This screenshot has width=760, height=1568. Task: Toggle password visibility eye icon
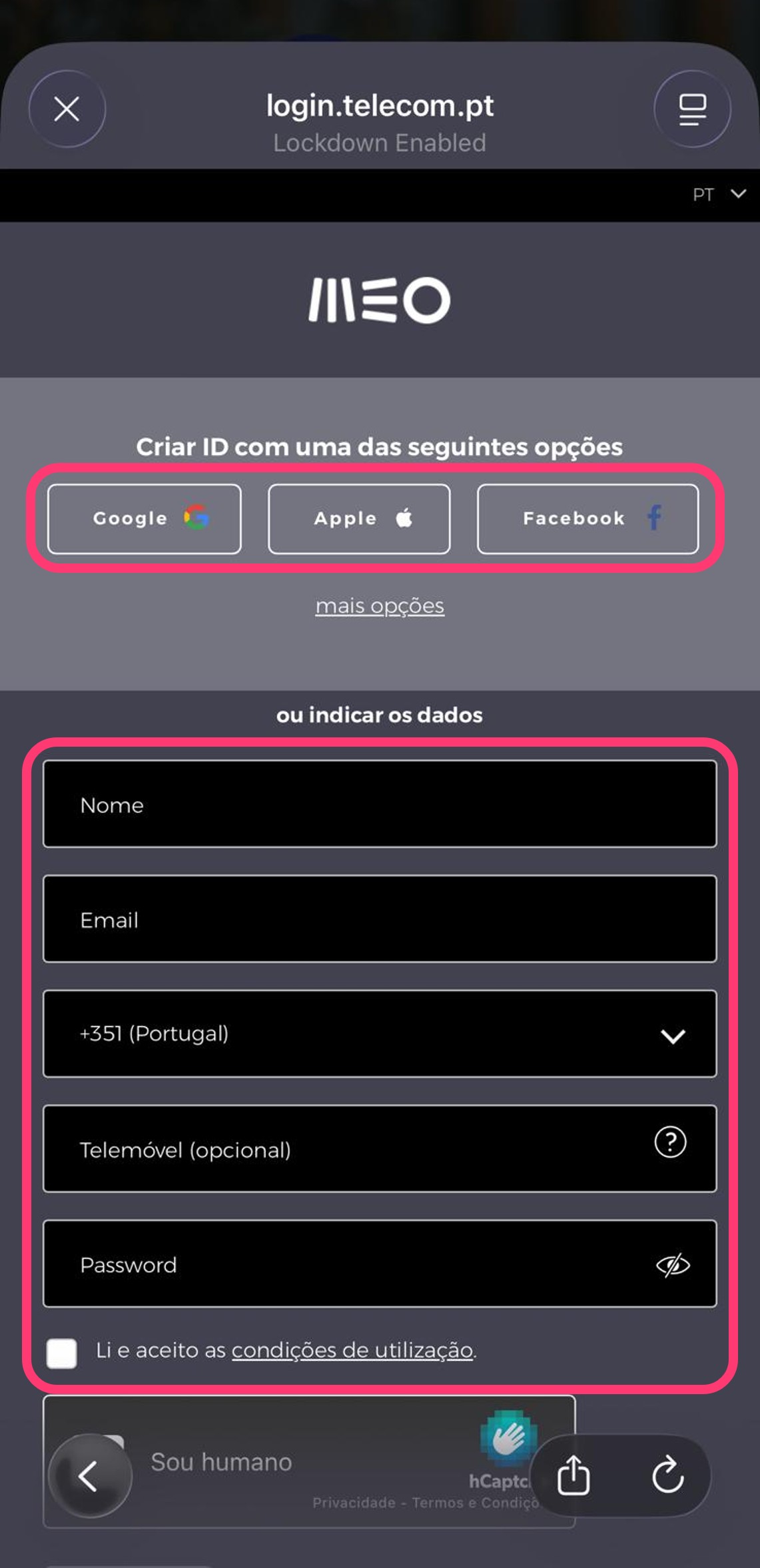[x=673, y=1265]
